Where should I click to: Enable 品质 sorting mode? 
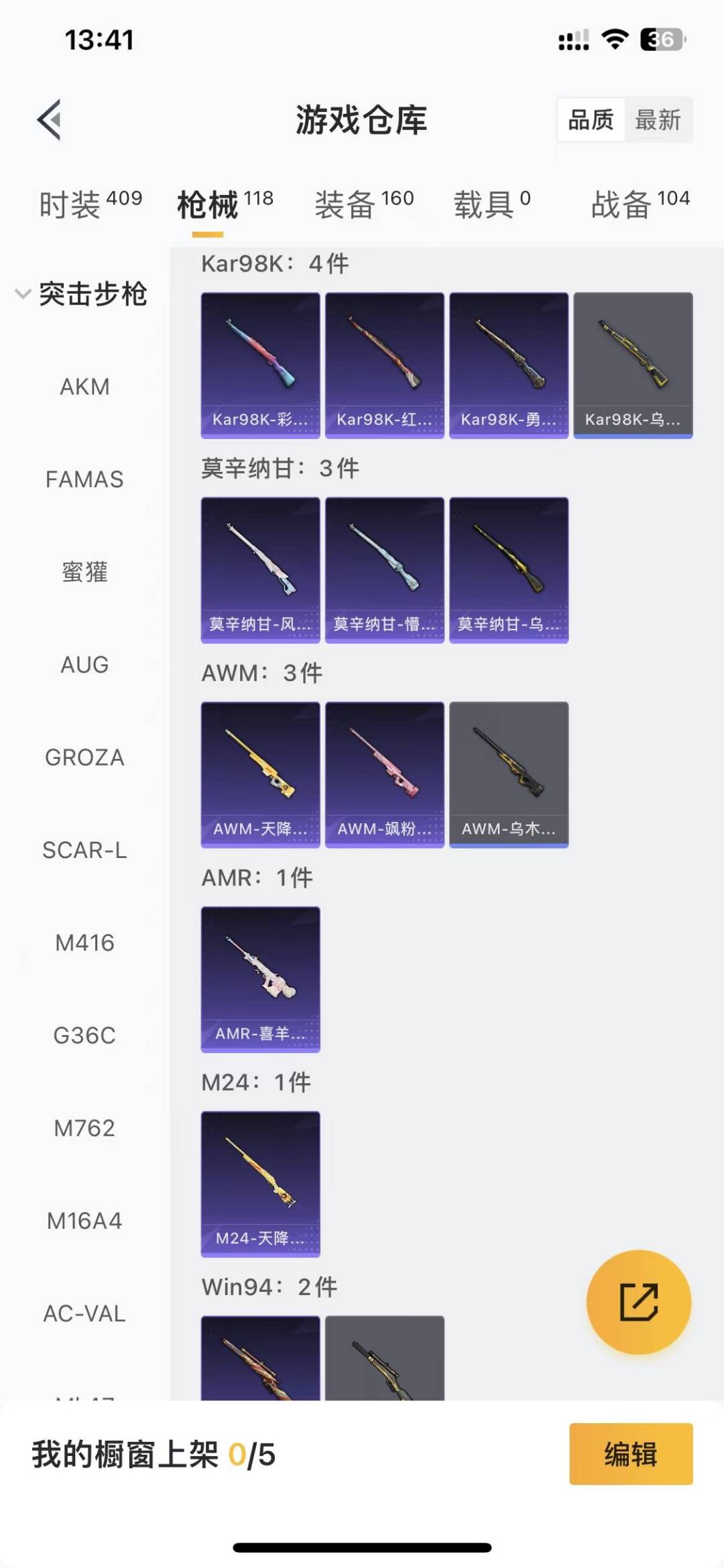click(x=590, y=119)
